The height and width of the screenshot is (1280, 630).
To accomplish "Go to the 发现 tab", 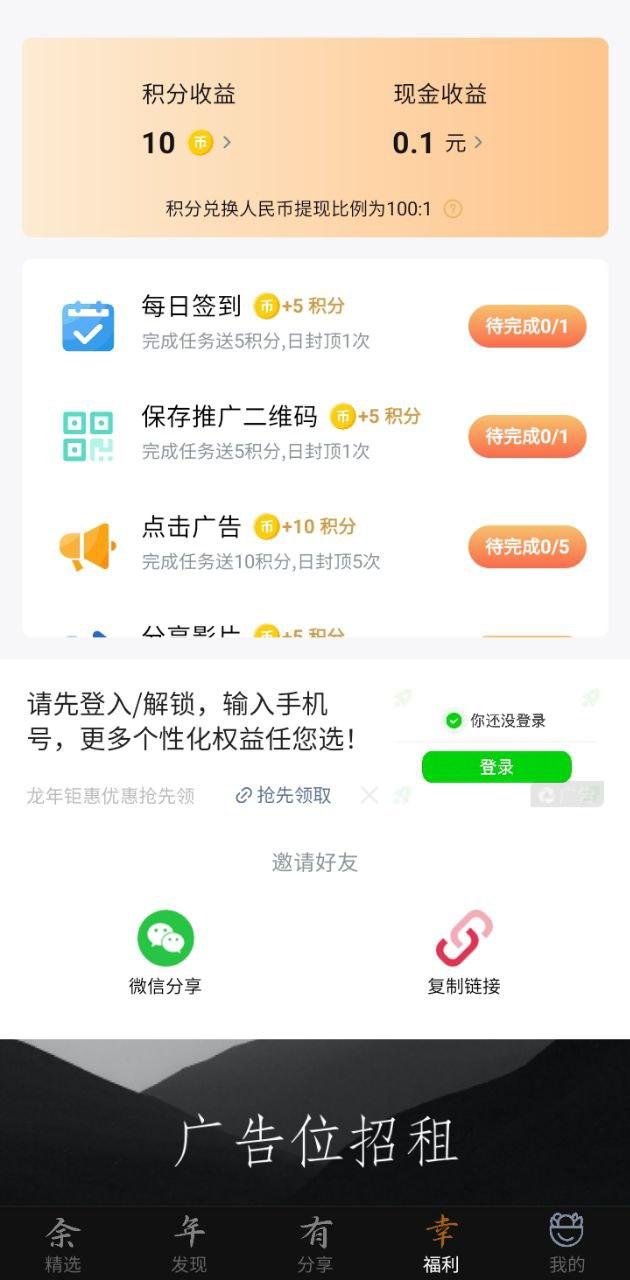I will [189, 1245].
